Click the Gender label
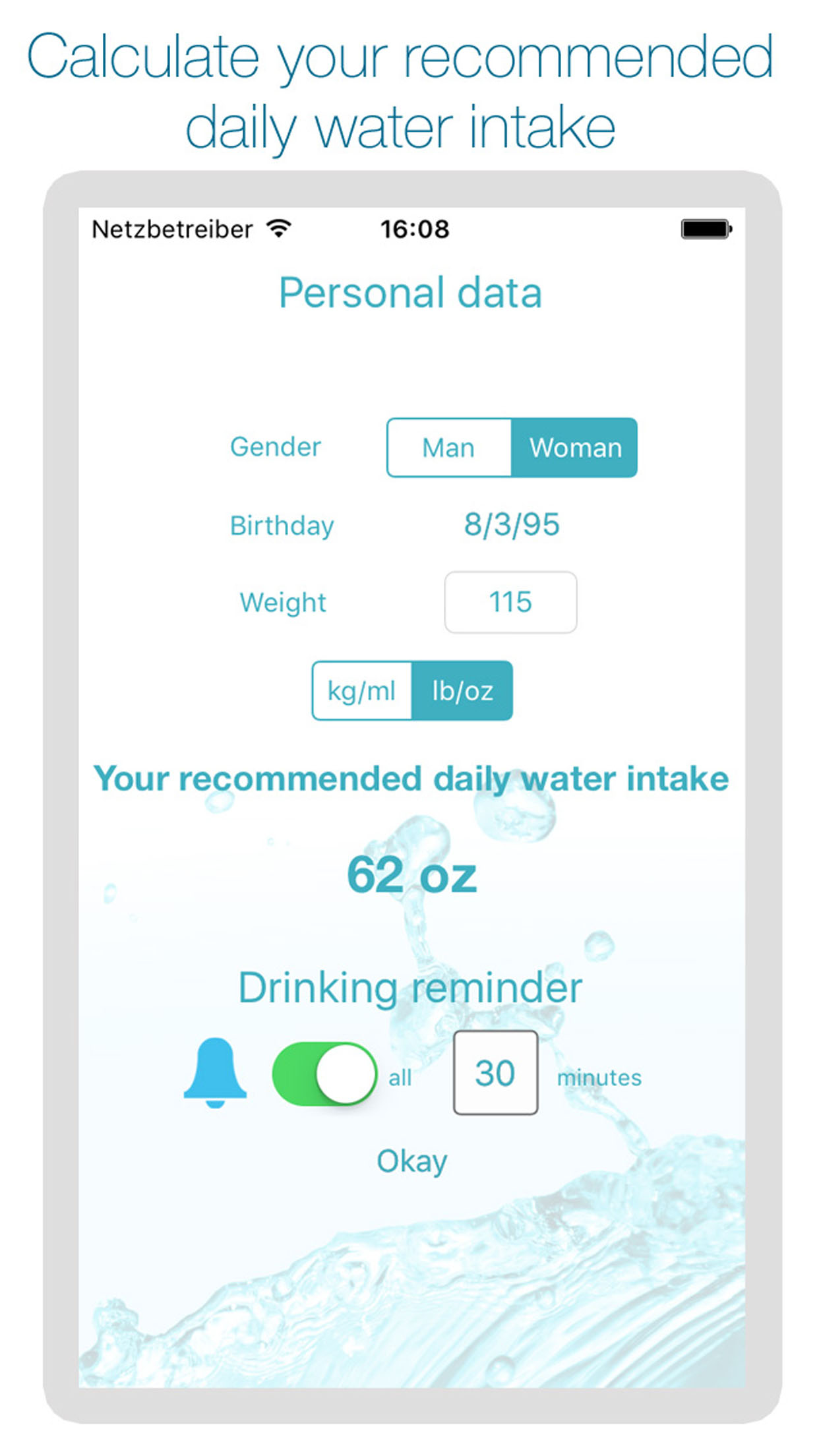 coord(275,446)
